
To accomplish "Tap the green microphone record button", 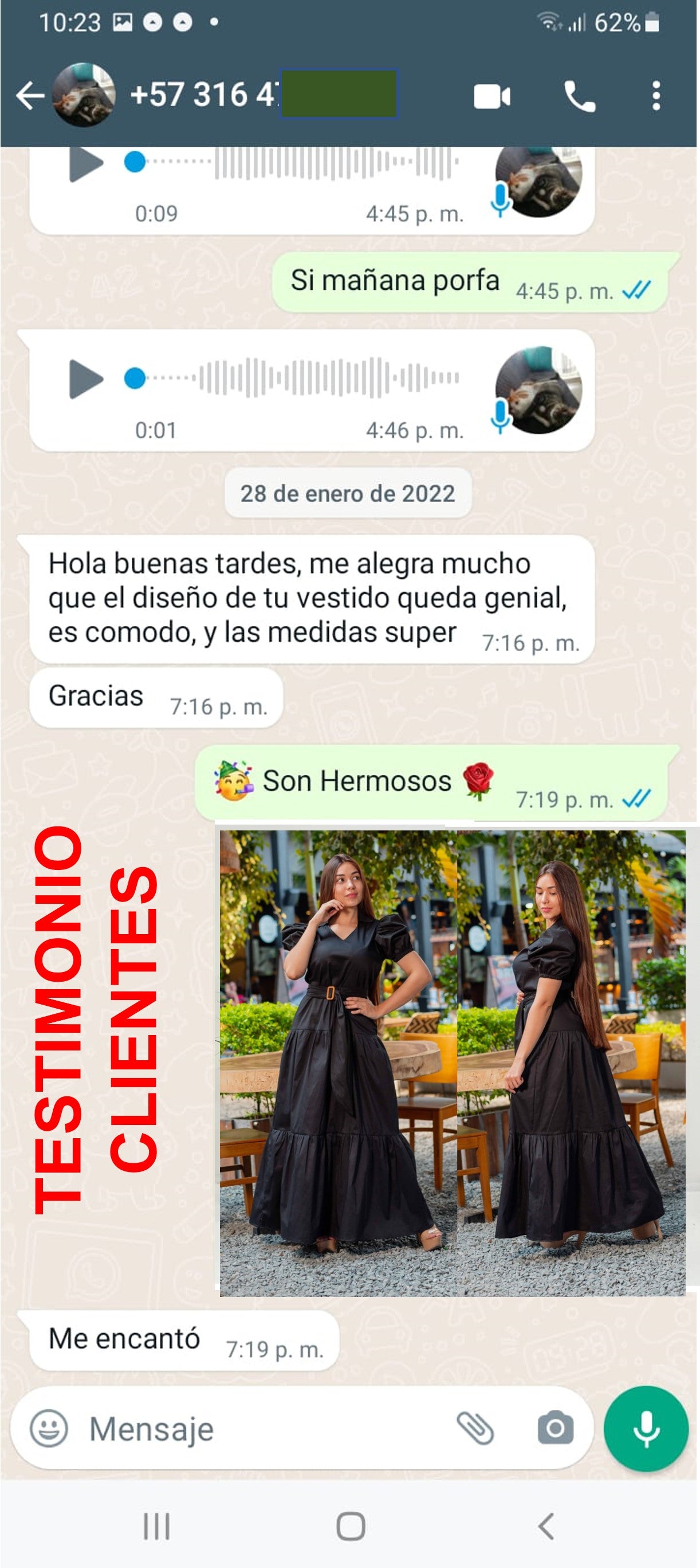I will point(646,1428).
